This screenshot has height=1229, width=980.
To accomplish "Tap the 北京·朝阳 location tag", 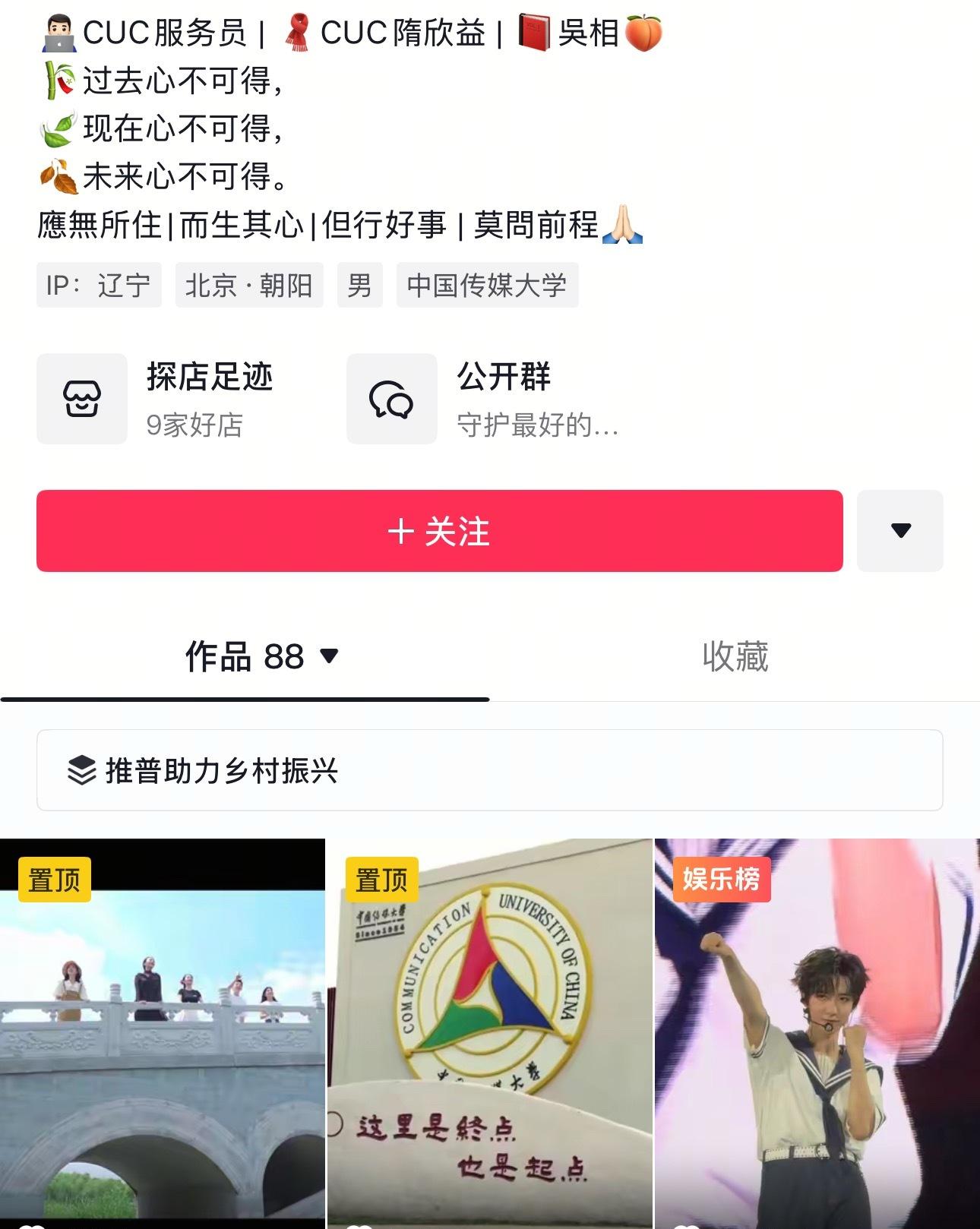I will point(249,286).
